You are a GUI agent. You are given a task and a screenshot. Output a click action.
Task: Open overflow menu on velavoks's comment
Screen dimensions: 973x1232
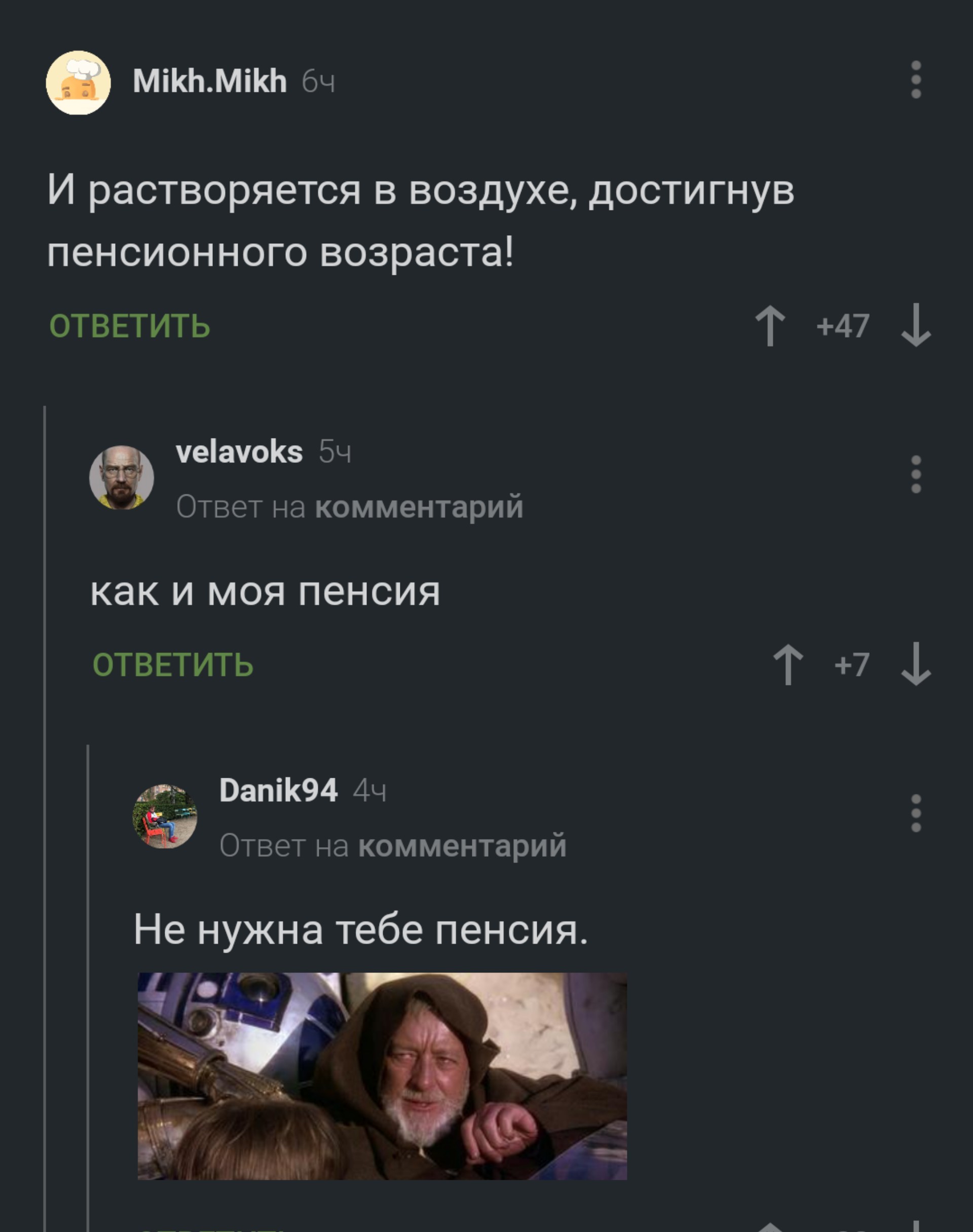tap(915, 474)
